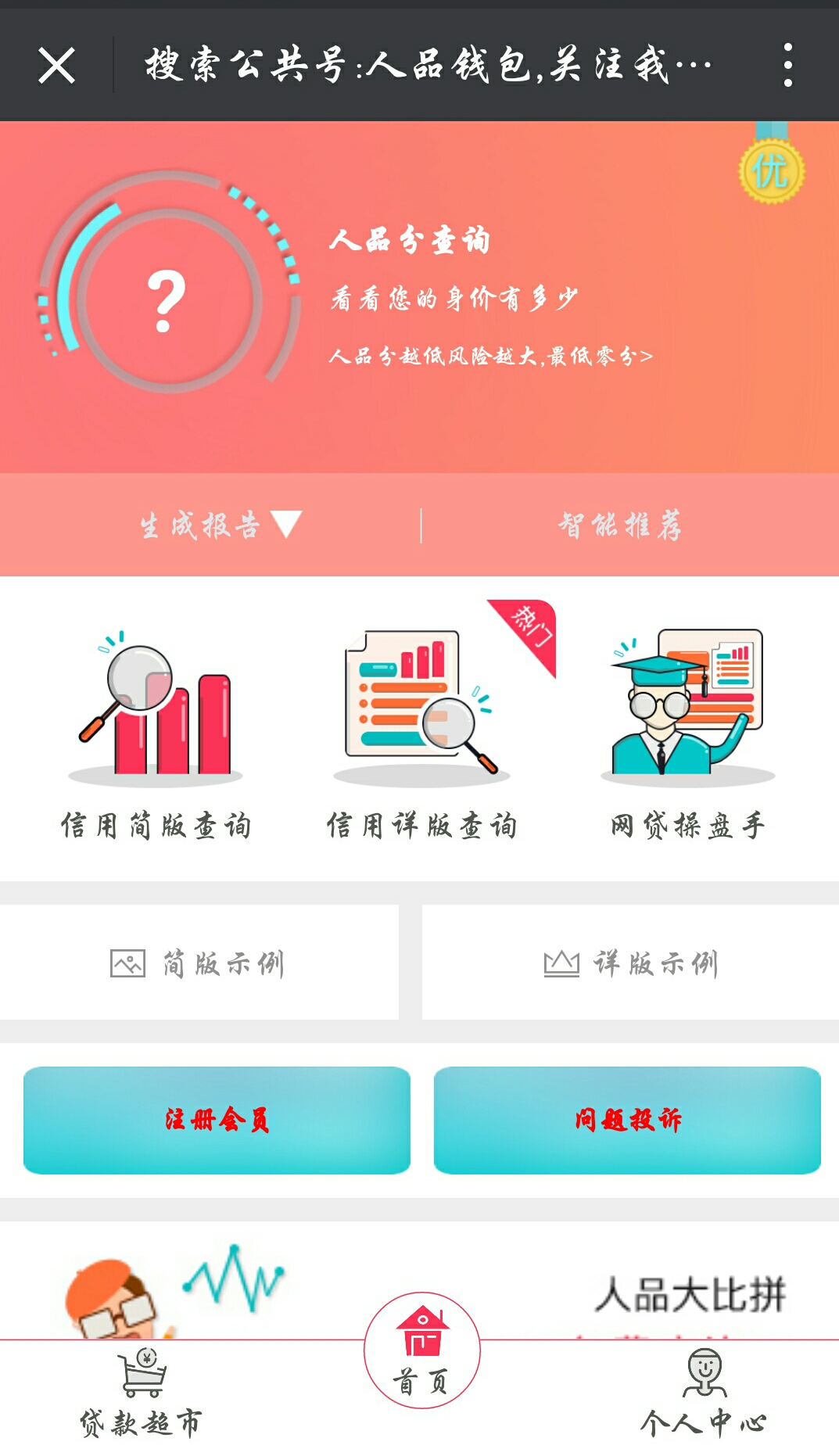The image size is (839, 1456).
Task: View the 简版示例 sample
Action: (199, 963)
